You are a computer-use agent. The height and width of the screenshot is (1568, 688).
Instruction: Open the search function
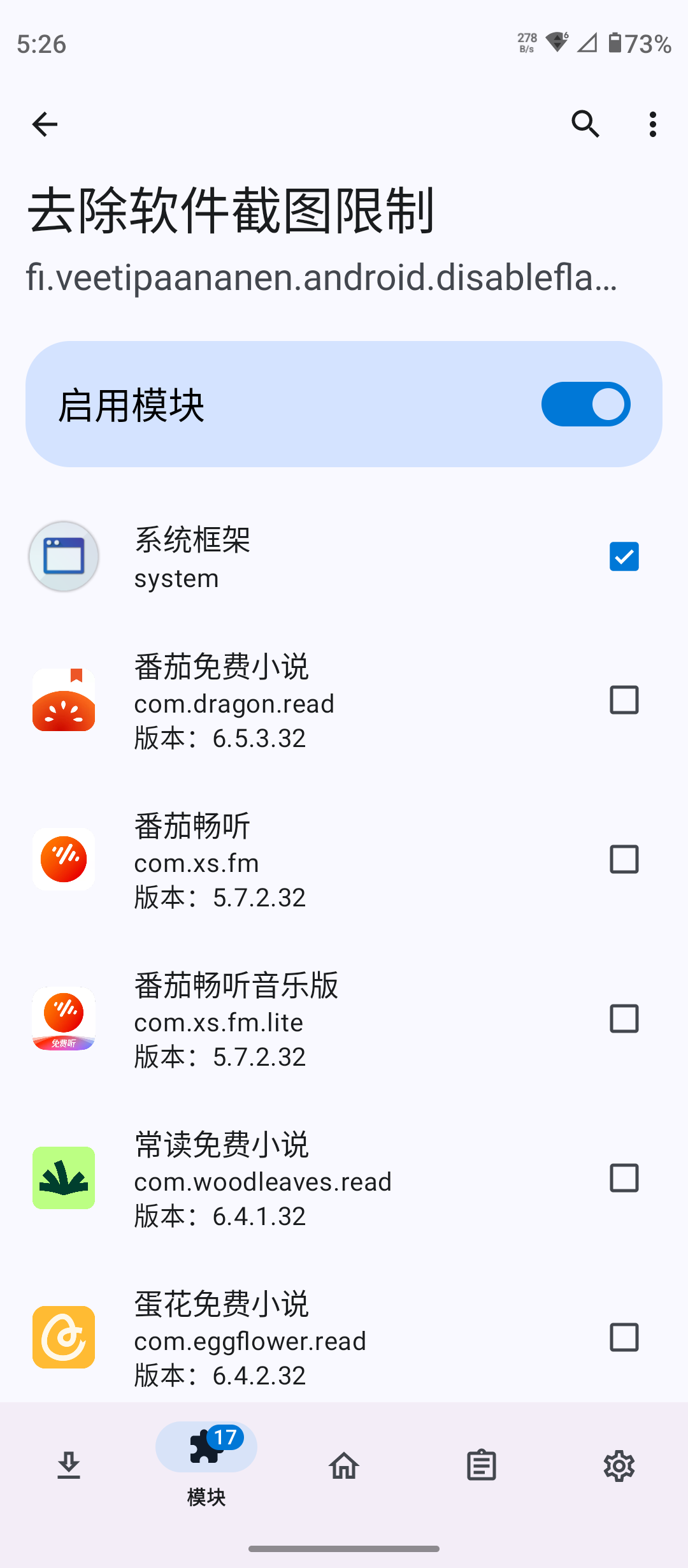click(x=585, y=124)
